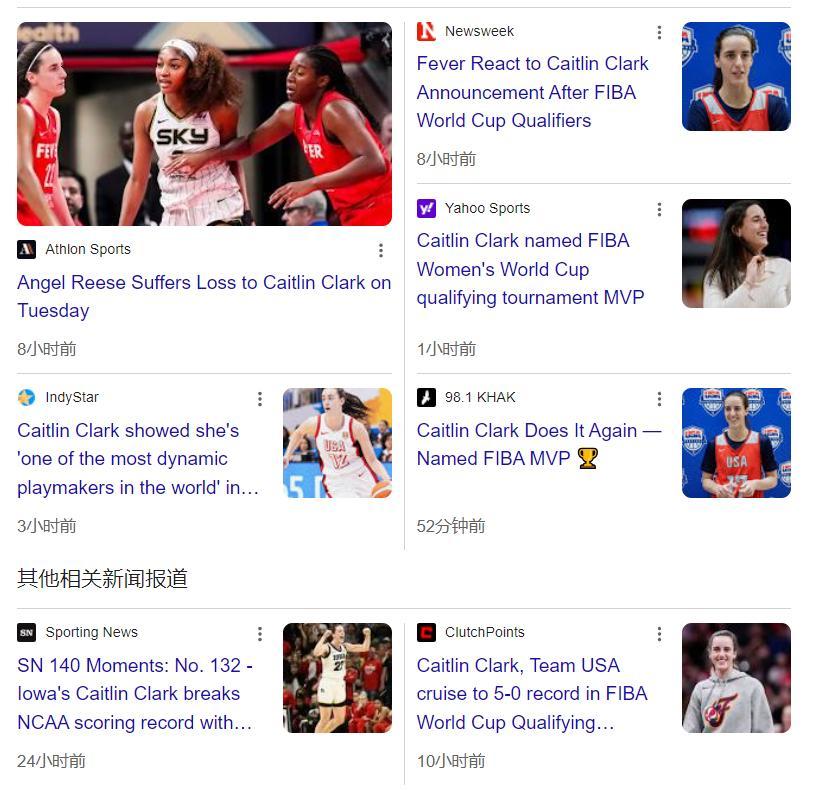Open ClutchPoints Team USA 5-0 record article

[x=532, y=693]
